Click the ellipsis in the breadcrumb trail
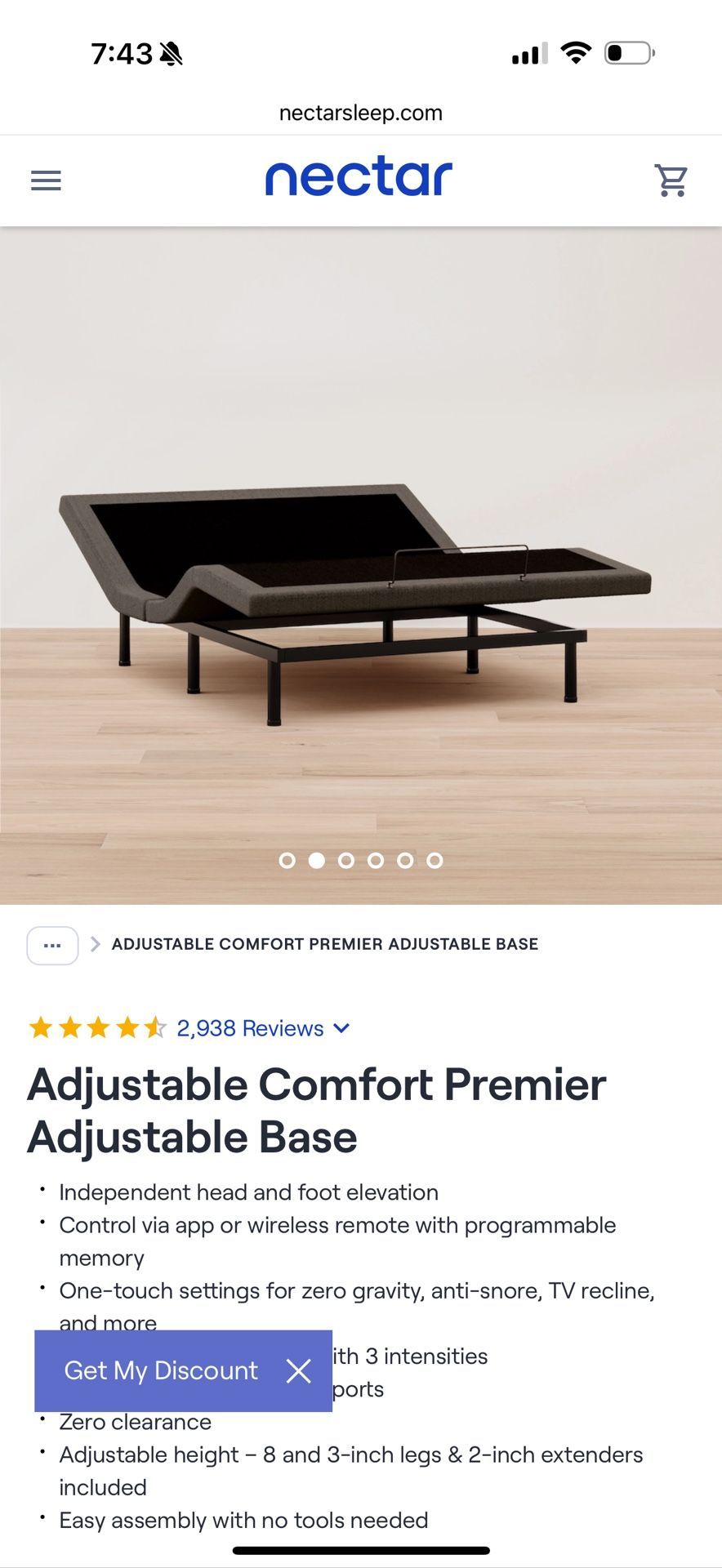This screenshot has width=722, height=1568. [52, 945]
